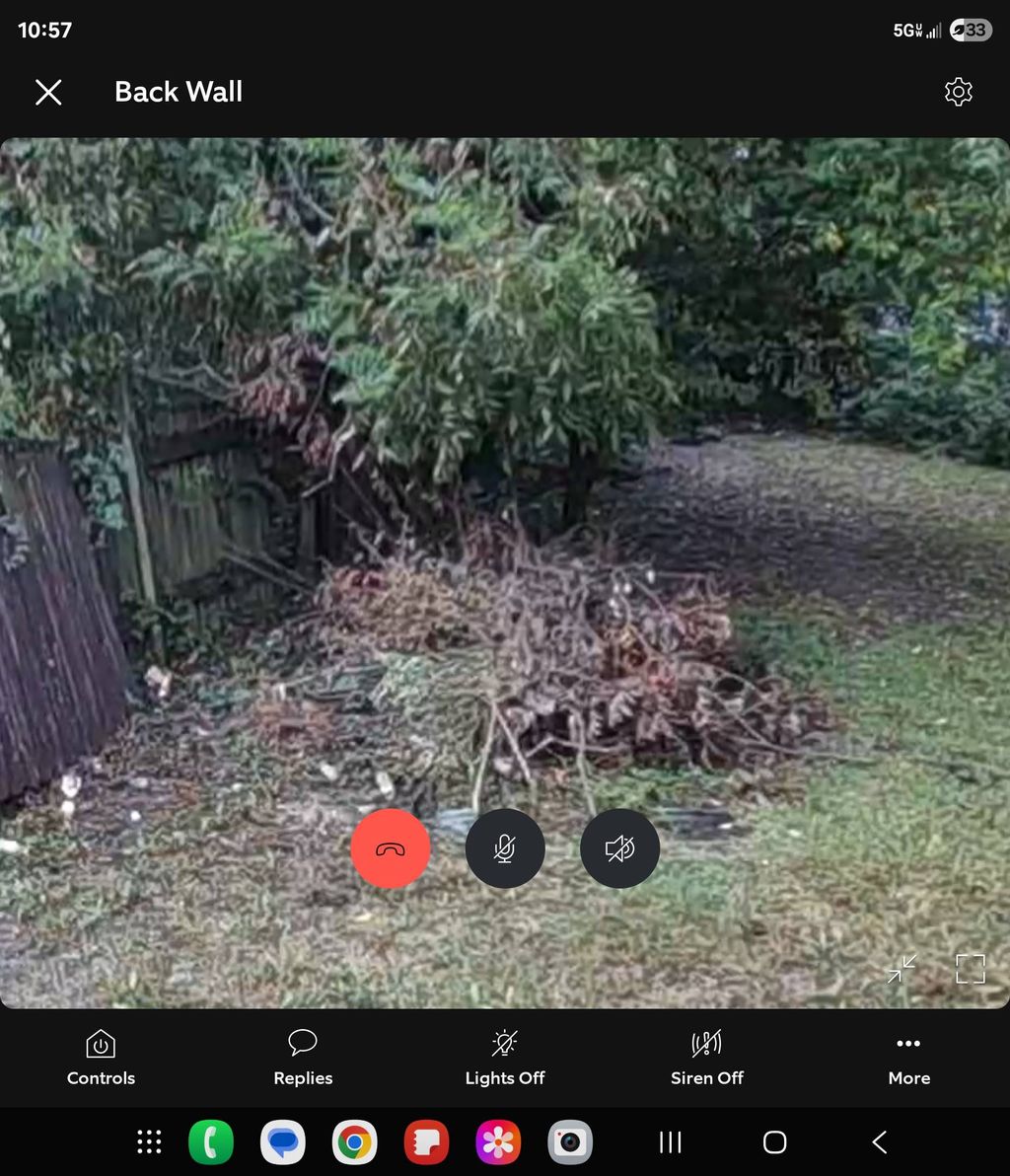Open the Camera app in the taskbar
The height and width of the screenshot is (1176, 1010).
click(x=570, y=1142)
